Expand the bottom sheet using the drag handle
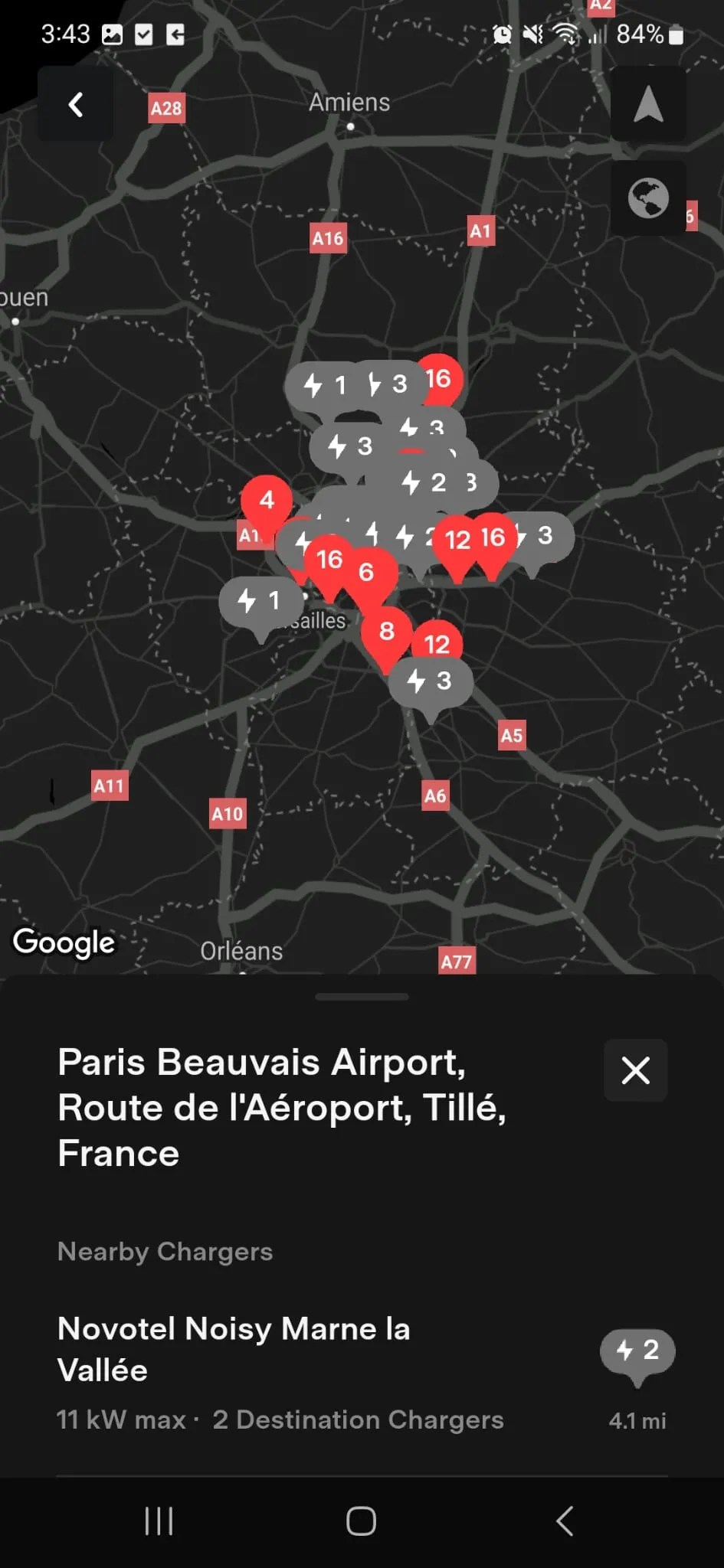The height and width of the screenshot is (1568, 724). 362,996
